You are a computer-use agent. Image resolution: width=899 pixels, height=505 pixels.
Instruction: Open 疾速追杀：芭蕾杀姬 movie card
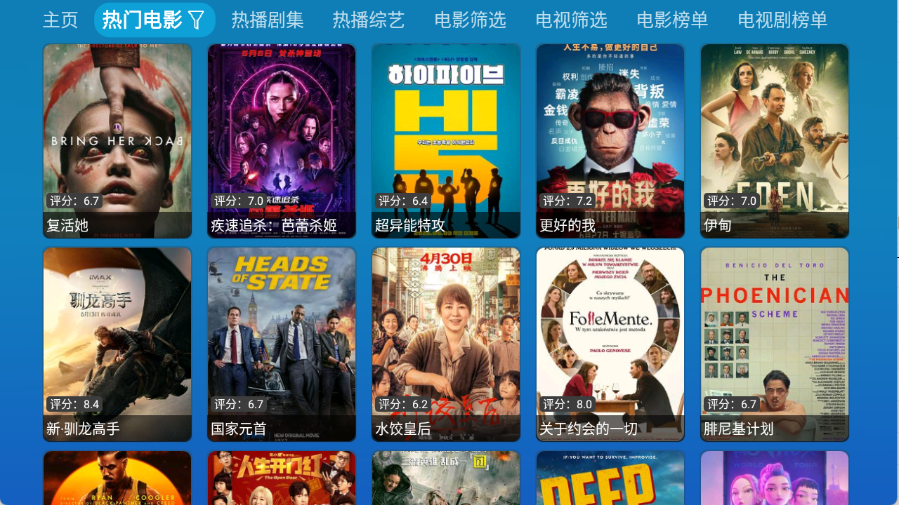pos(281,140)
